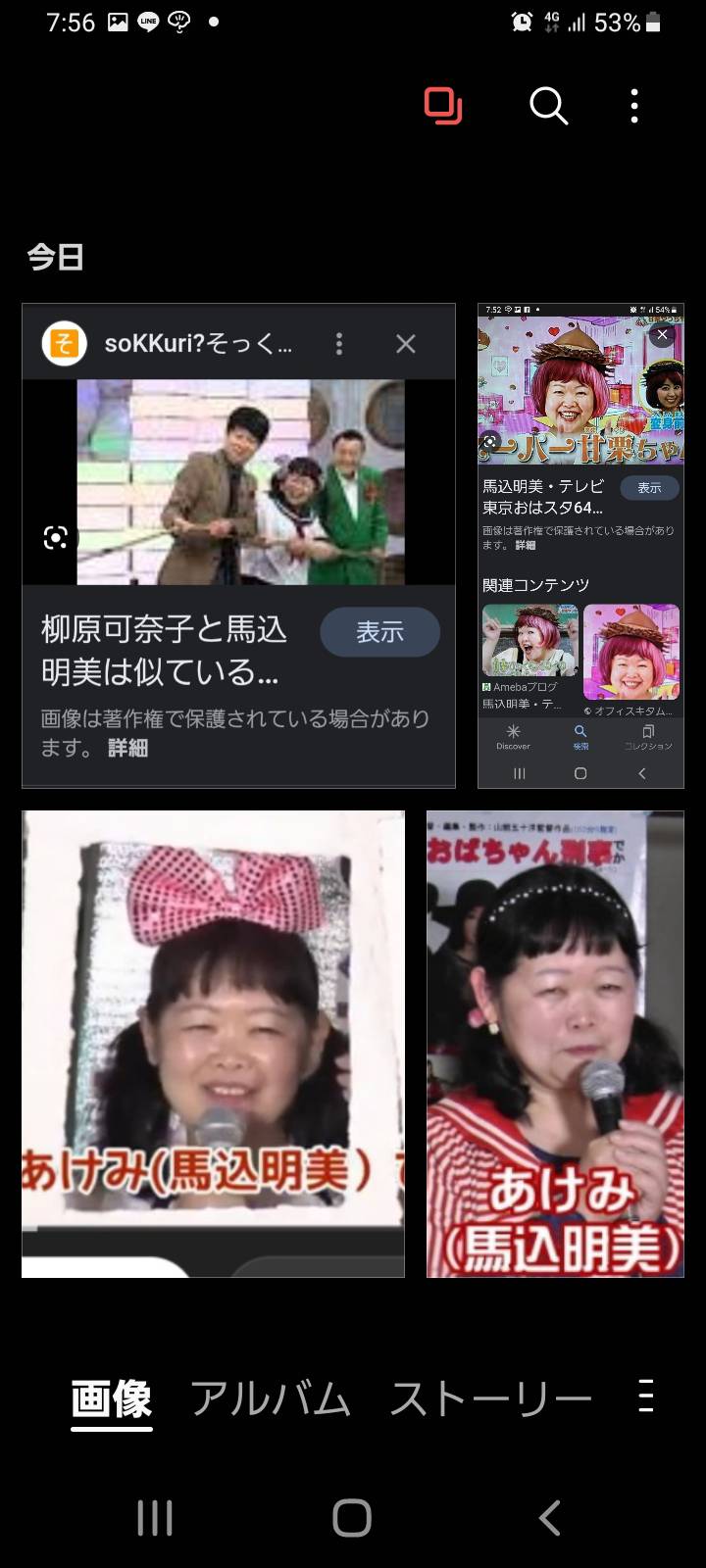Open recent apps from the navigation bar
The width and height of the screenshot is (706, 1568).
point(155,1518)
